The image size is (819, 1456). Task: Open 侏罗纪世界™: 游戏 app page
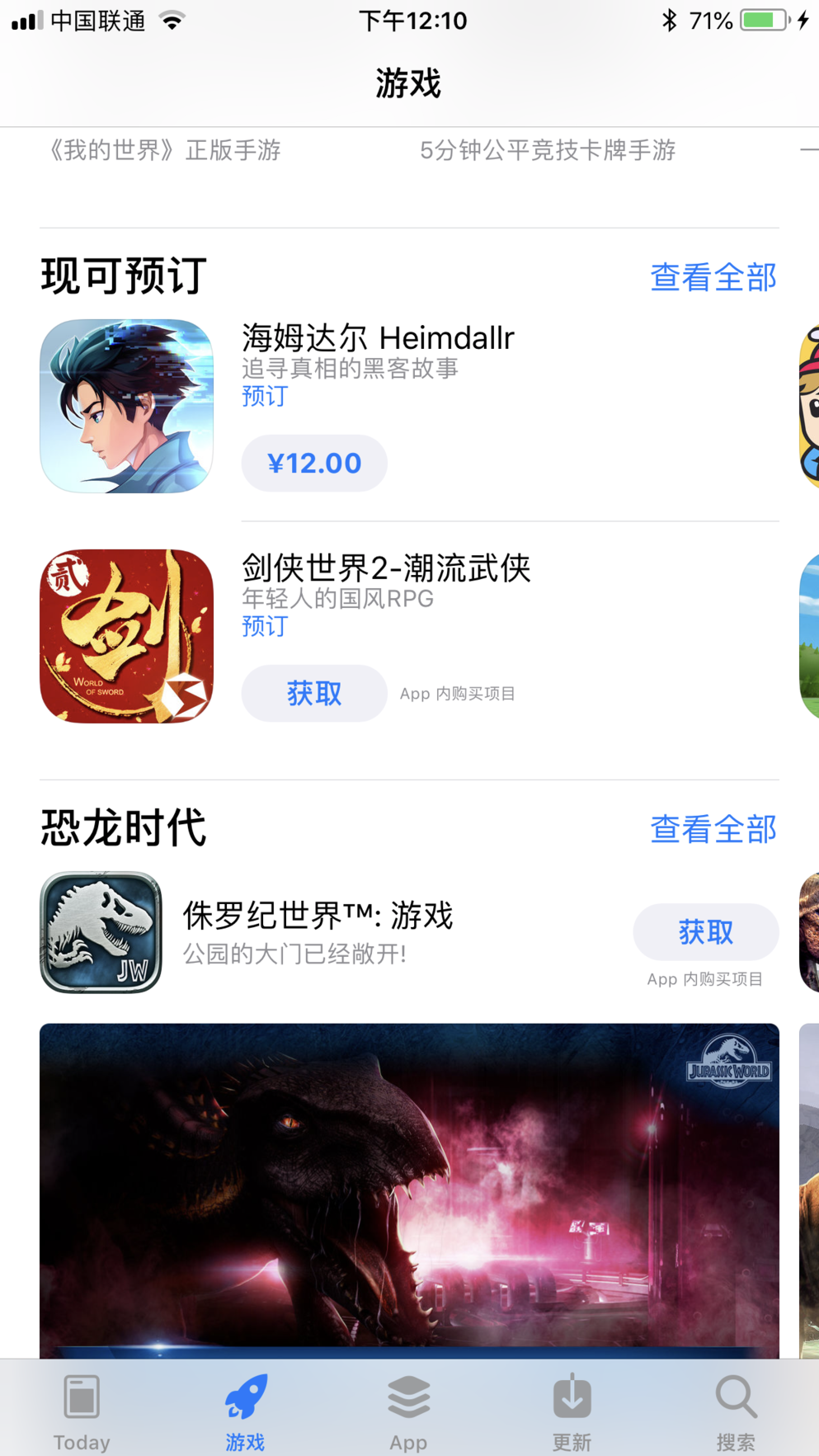click(318, 916)
